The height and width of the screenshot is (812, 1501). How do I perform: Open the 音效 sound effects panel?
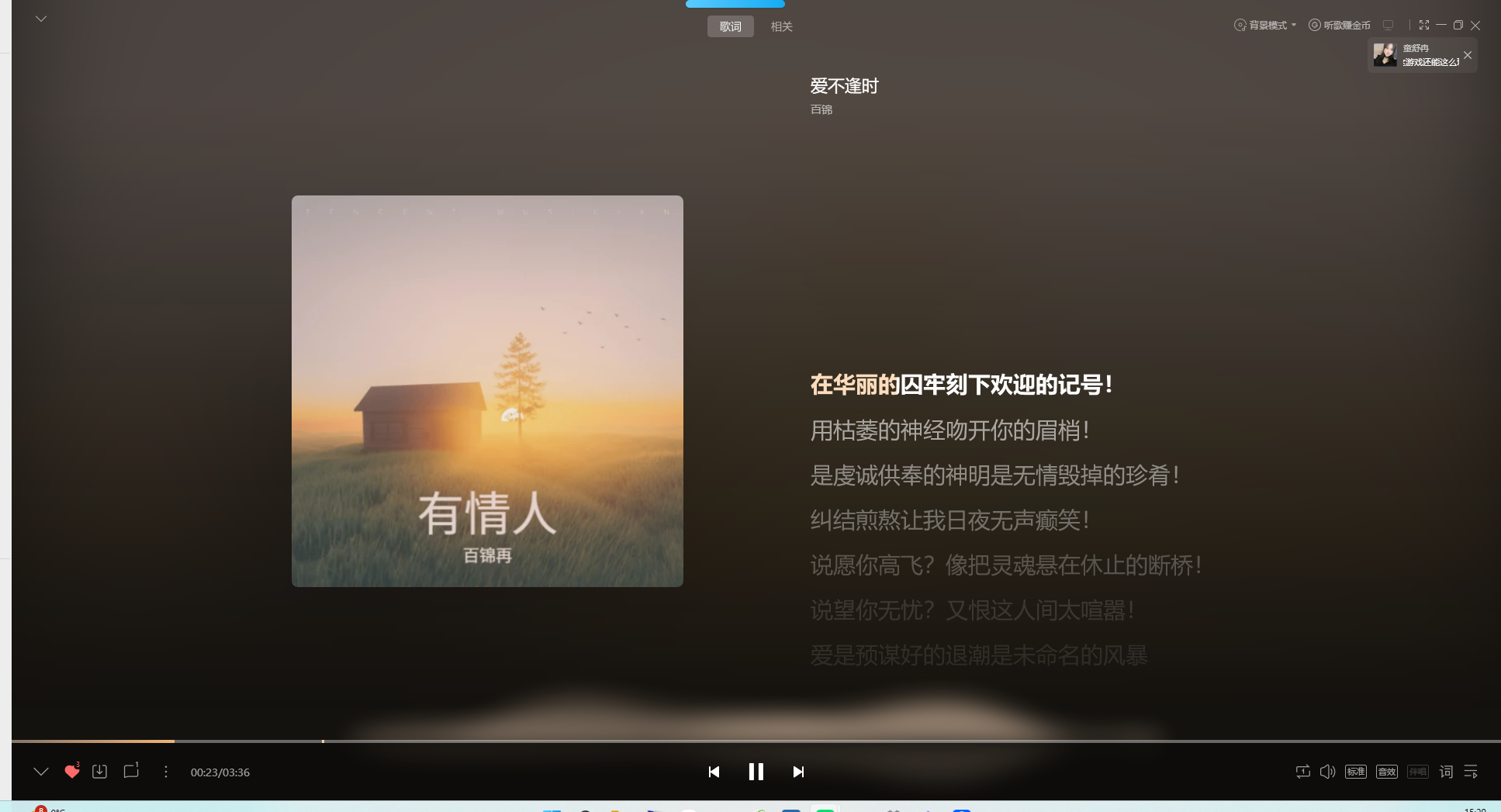pyautogui.click(x=1386, y=772)
